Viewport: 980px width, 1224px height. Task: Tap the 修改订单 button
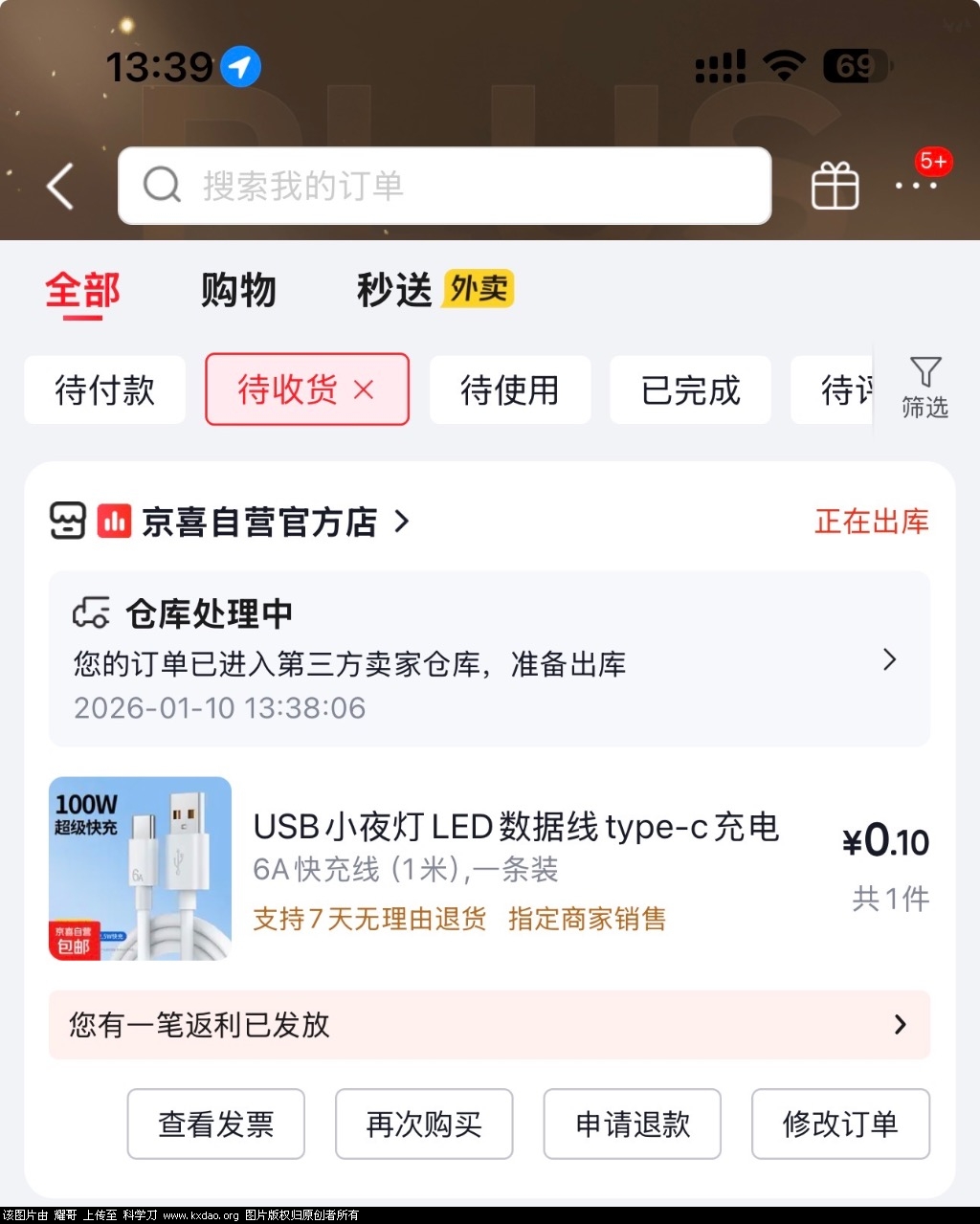(840, 1124)
